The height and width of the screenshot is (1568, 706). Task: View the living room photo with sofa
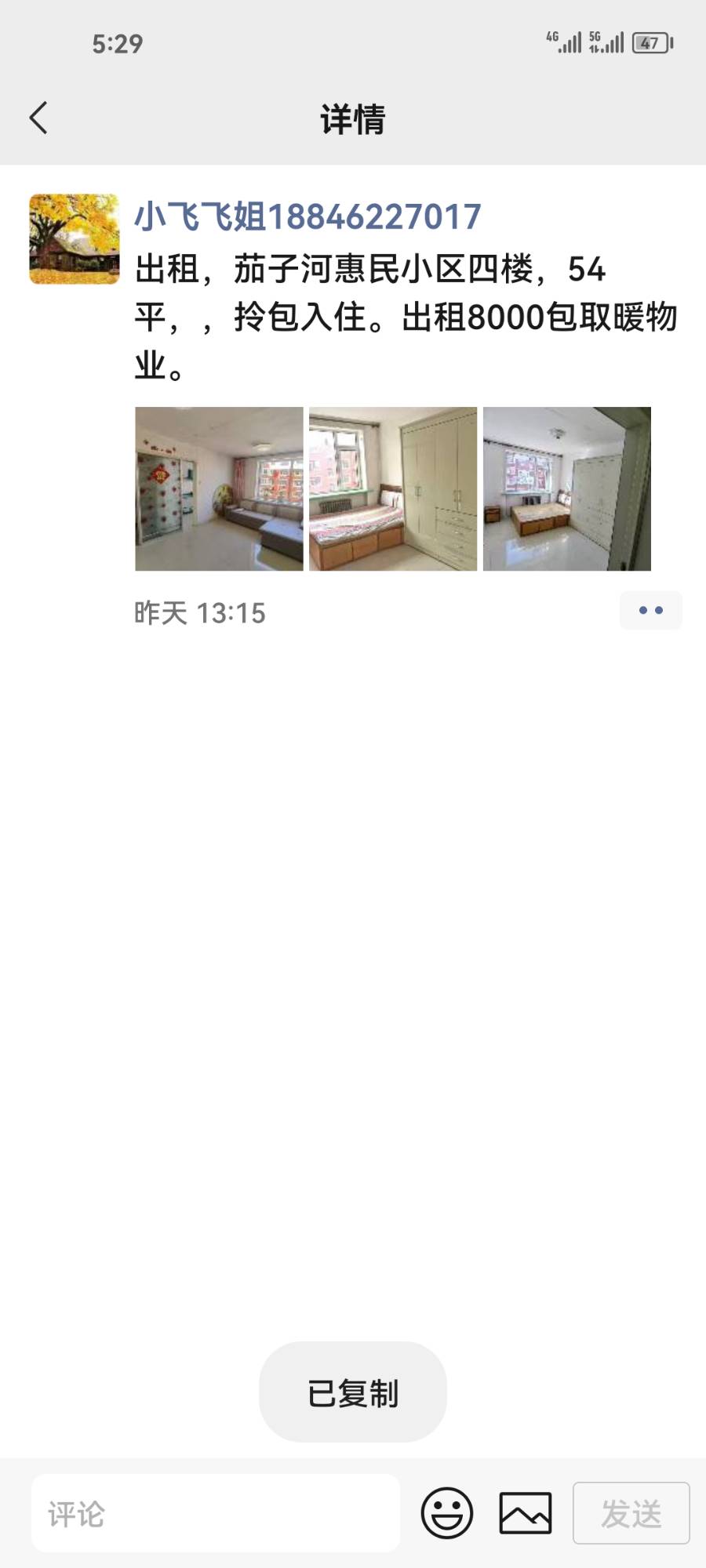coord(219,488)
